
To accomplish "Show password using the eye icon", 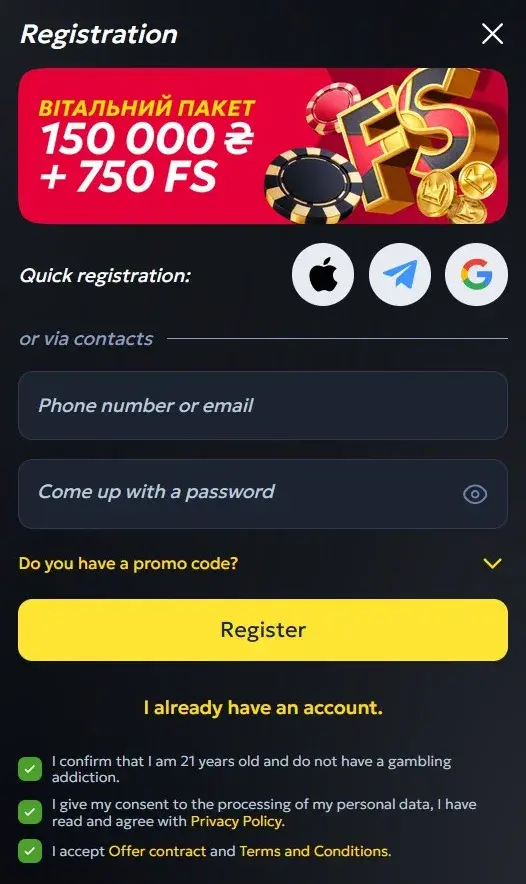I will pyautogui.click(x=475, y=494).
